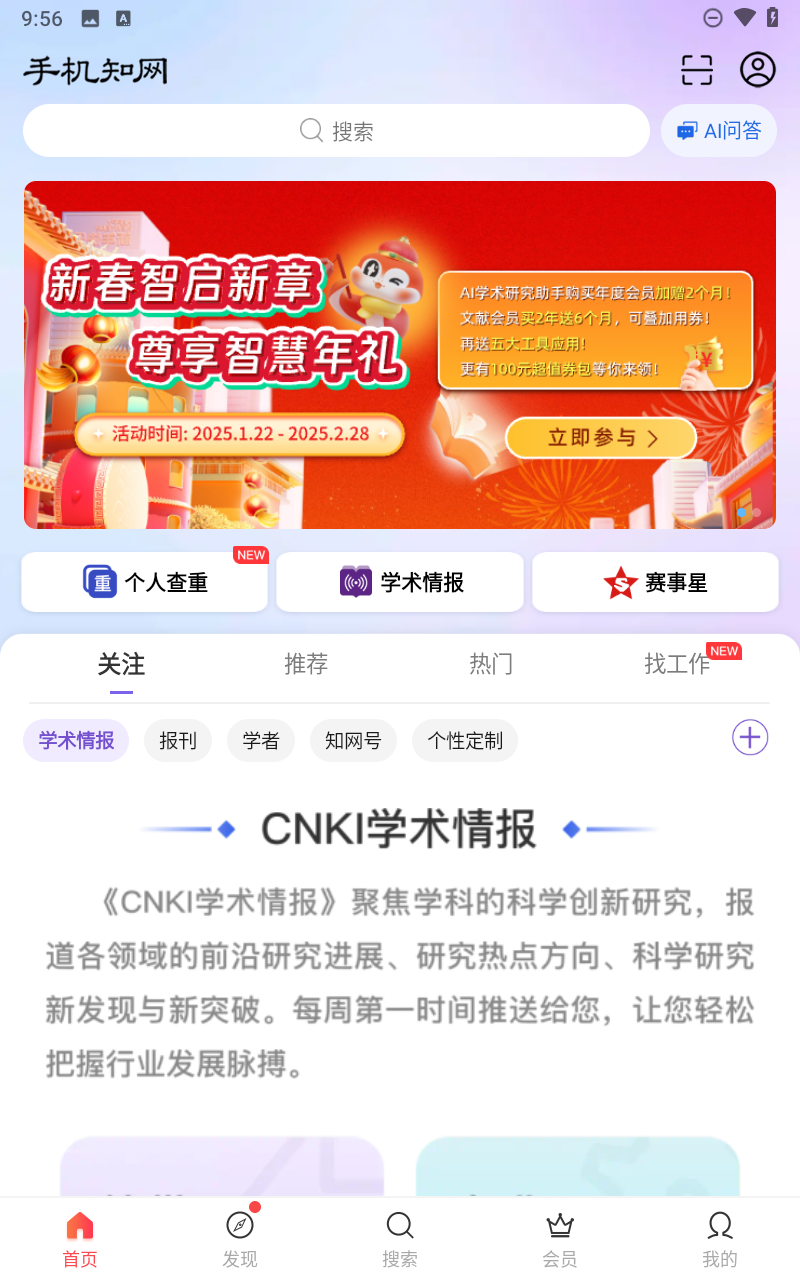
Task: Open 个人查重 tool
Action: [145, 582]
